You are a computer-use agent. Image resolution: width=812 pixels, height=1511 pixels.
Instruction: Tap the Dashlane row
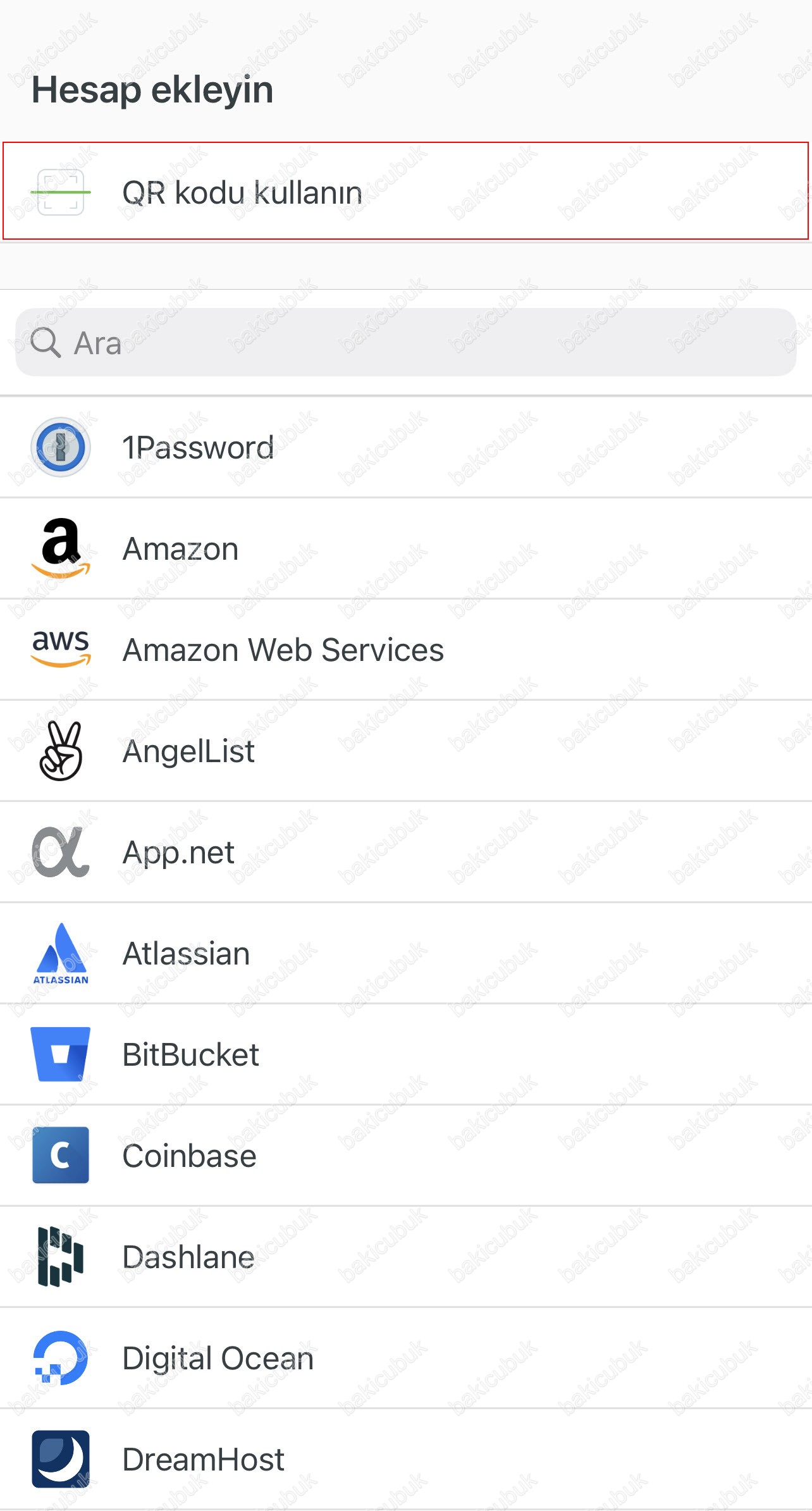coord(406,1257)
